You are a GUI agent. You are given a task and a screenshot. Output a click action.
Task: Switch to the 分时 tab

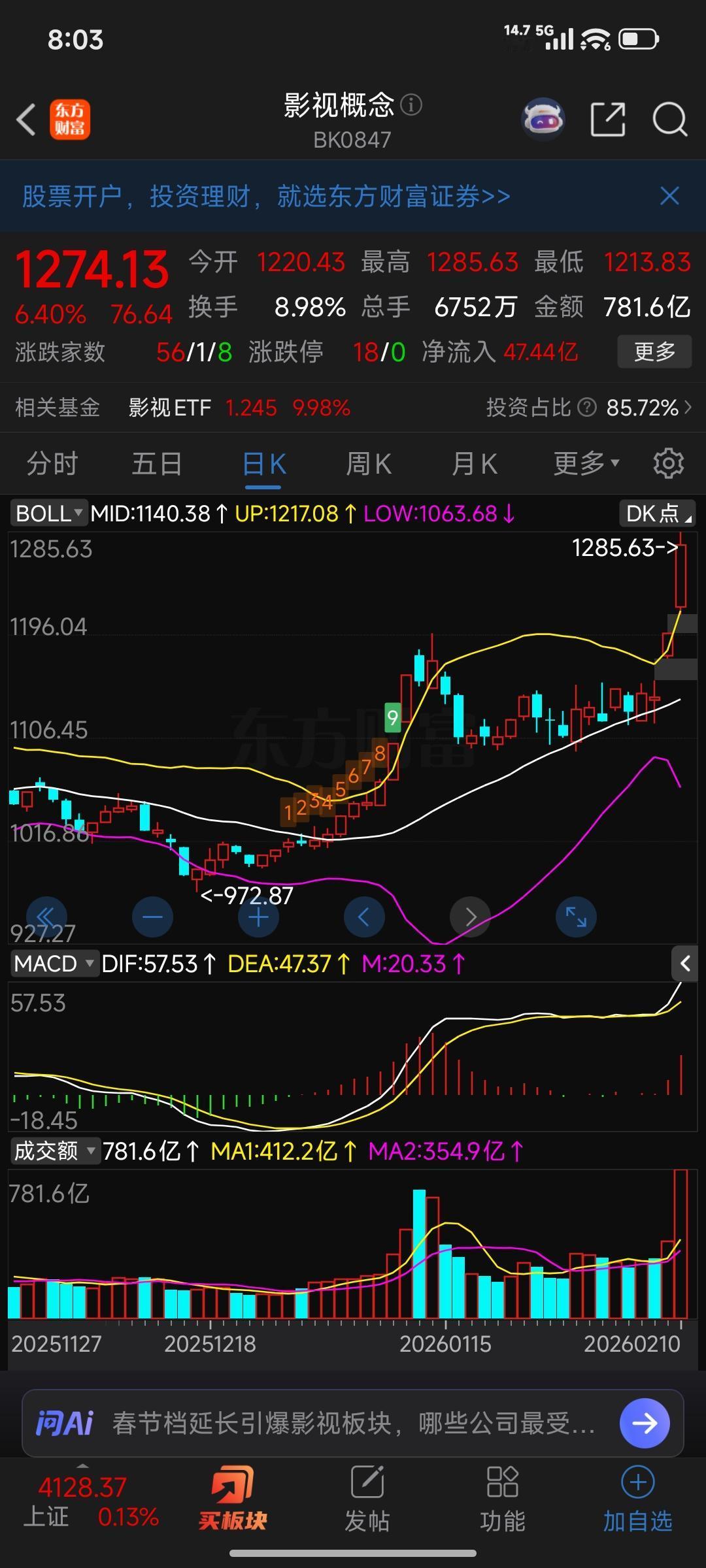pyautogui.click(x=52, y=463)
